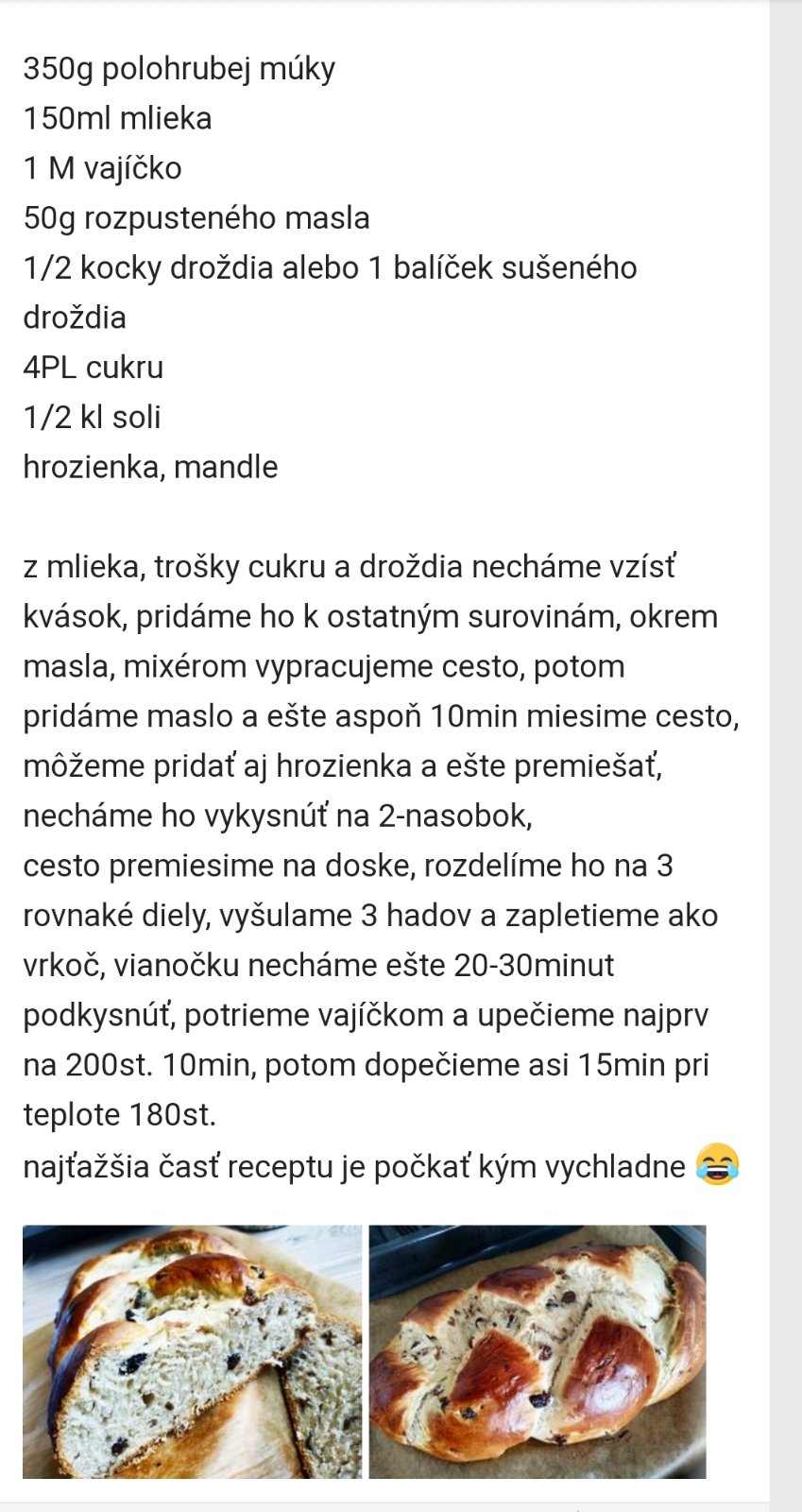Image resolution: width=802 pixels, height=1512 pixels.
Task: Open the photo of the sliced vianočka
Action: point(192,1351)
